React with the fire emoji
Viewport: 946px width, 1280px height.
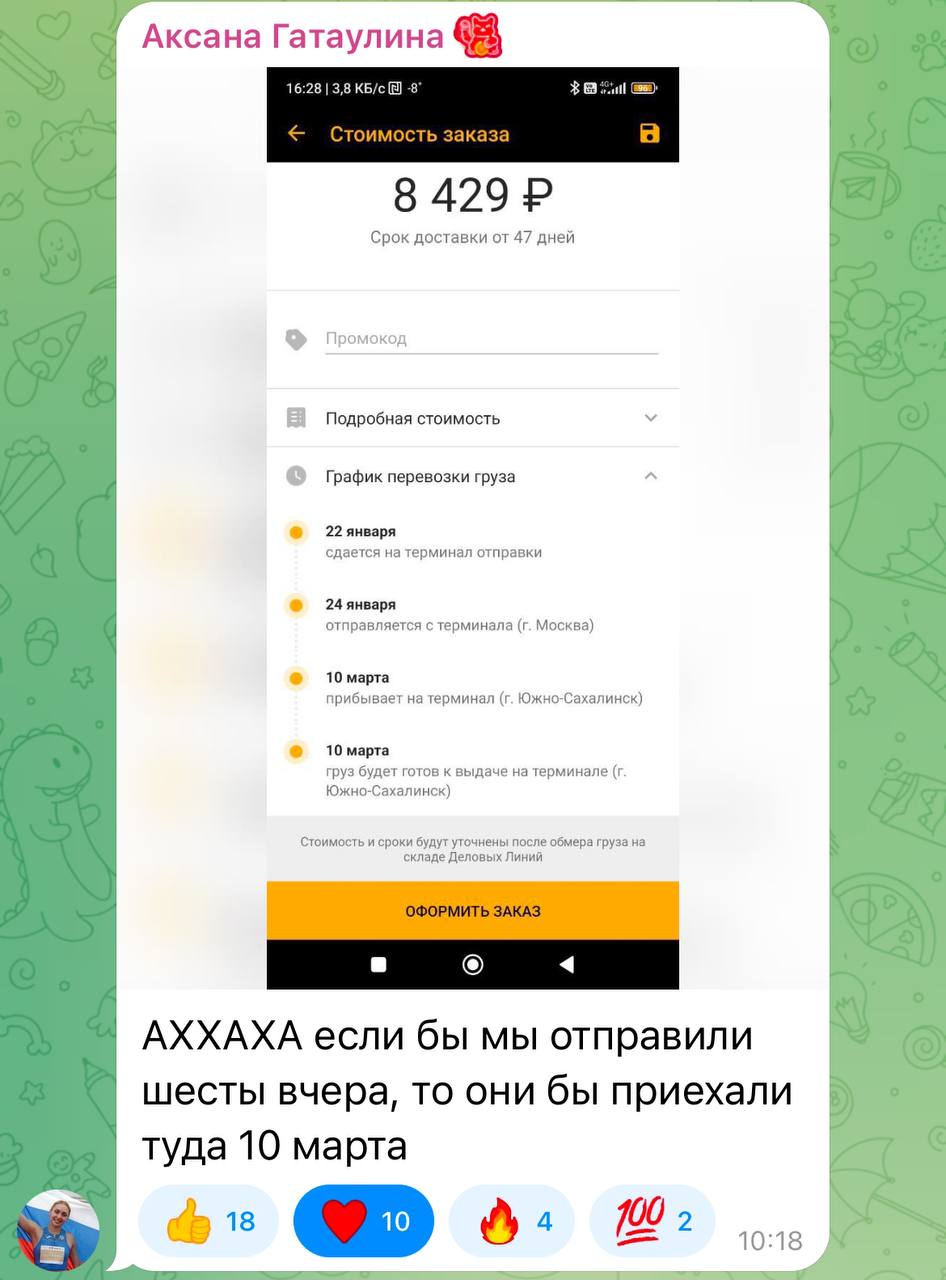[512, 1221]
